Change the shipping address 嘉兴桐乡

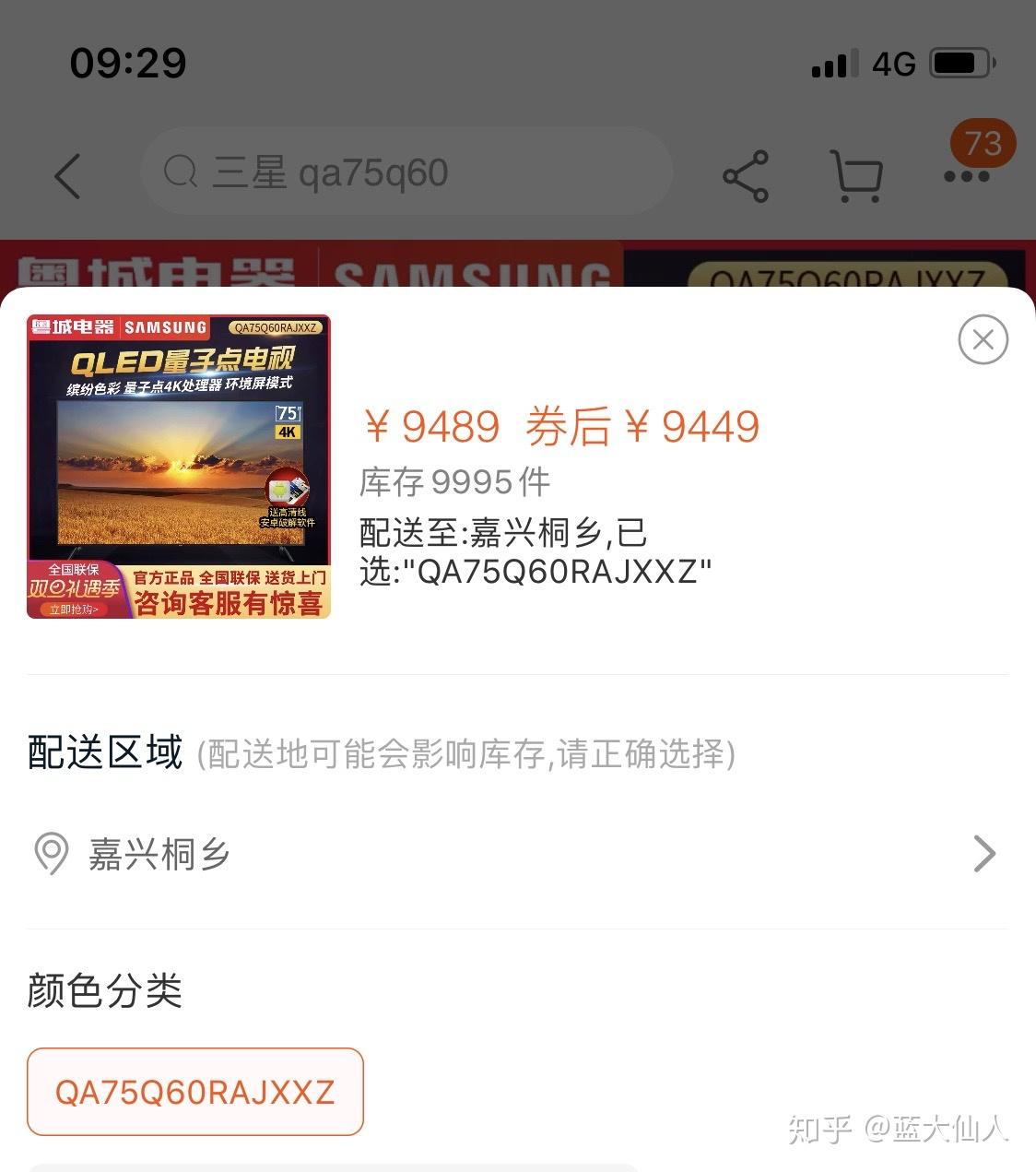[x=159, y=854]
